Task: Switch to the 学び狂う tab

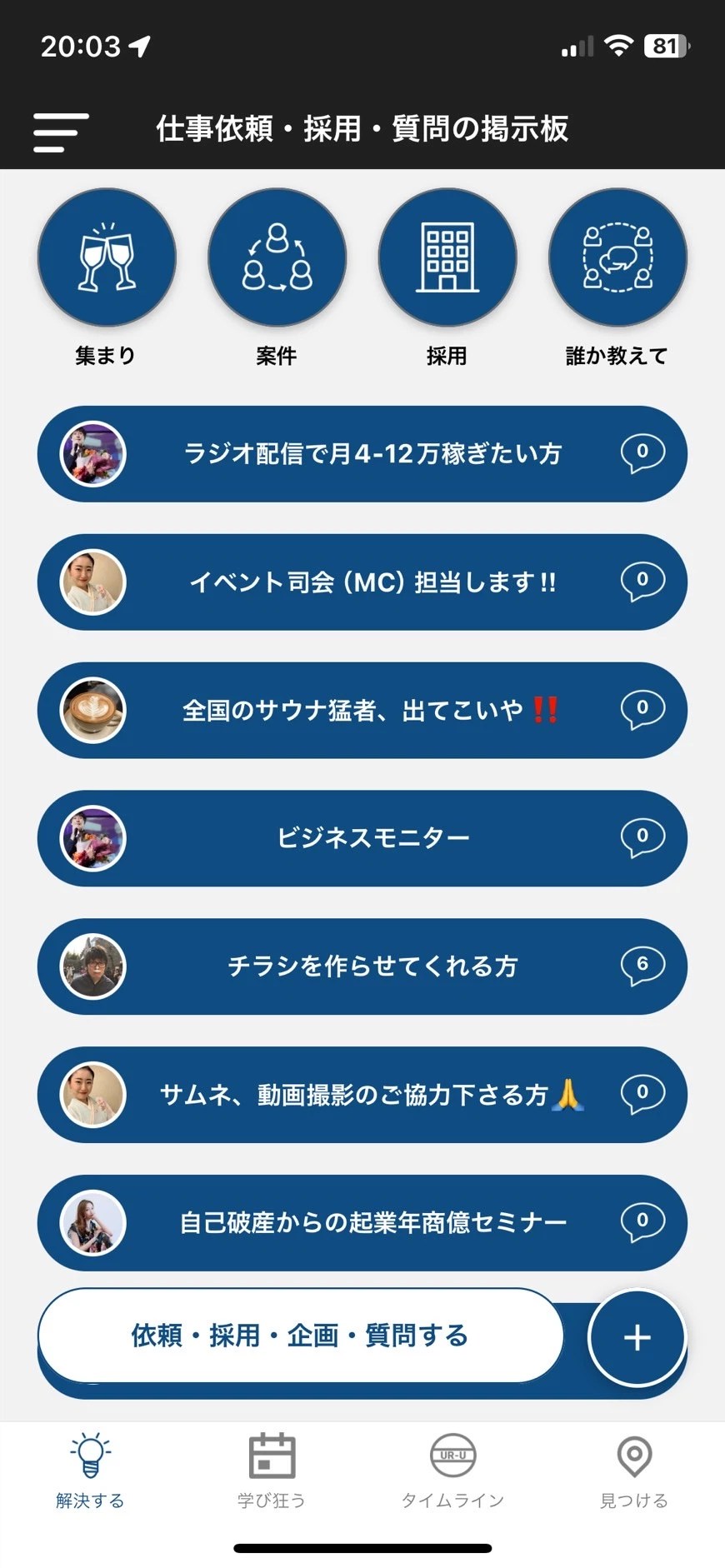Action: coord(272,1472)
